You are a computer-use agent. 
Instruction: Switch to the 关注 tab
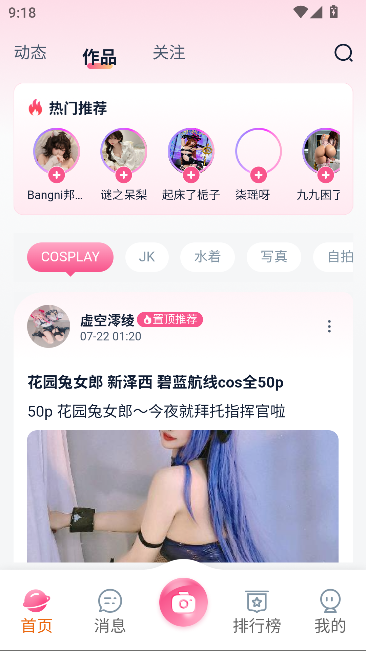168,53
